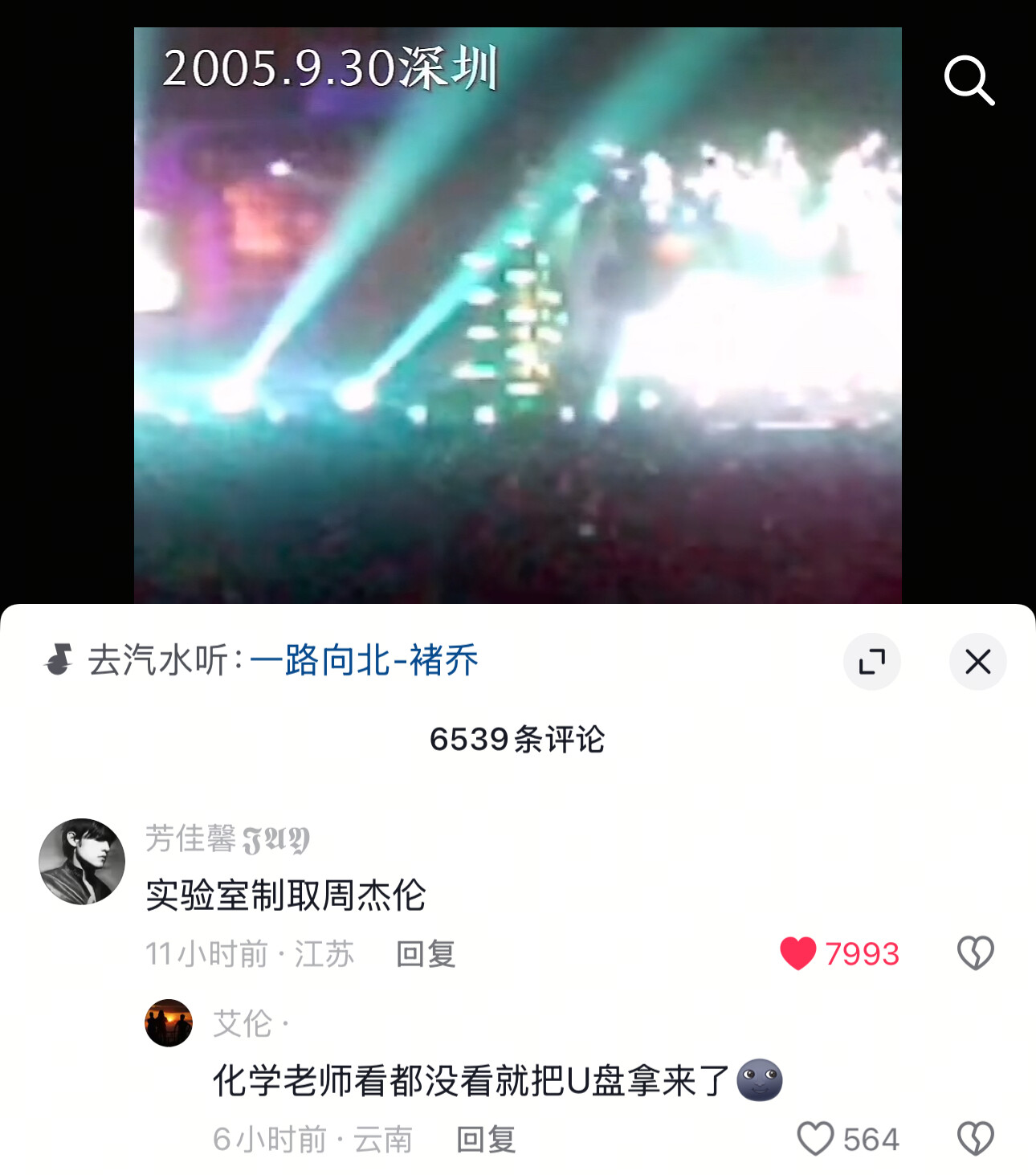Unlike the comment with 7993 likes
The height and width of the screenshot is (1175, 1036).
pos(798,953)
